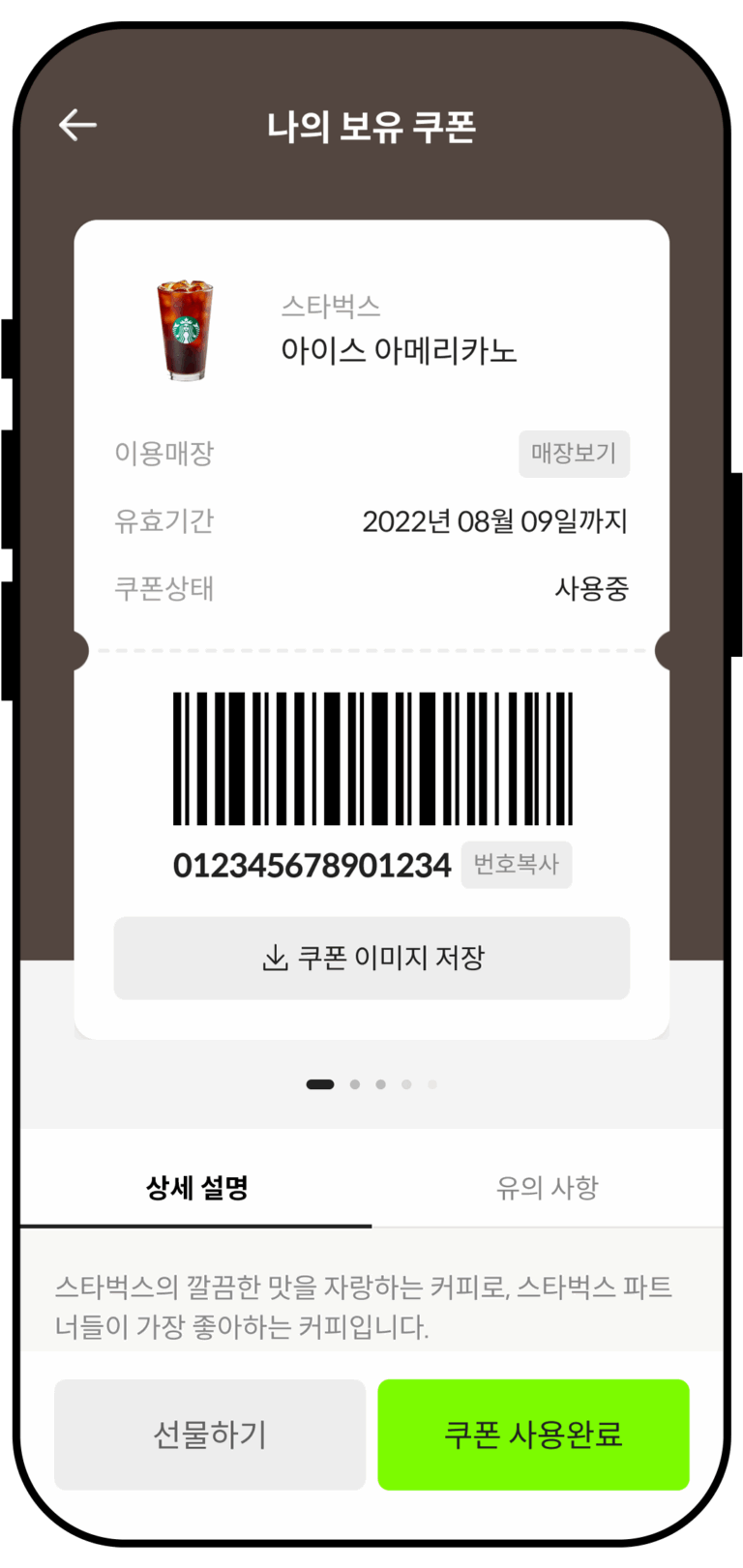
Task: Go back with the arrow icon
Action: pyautogui.click(x=77, y=125)
